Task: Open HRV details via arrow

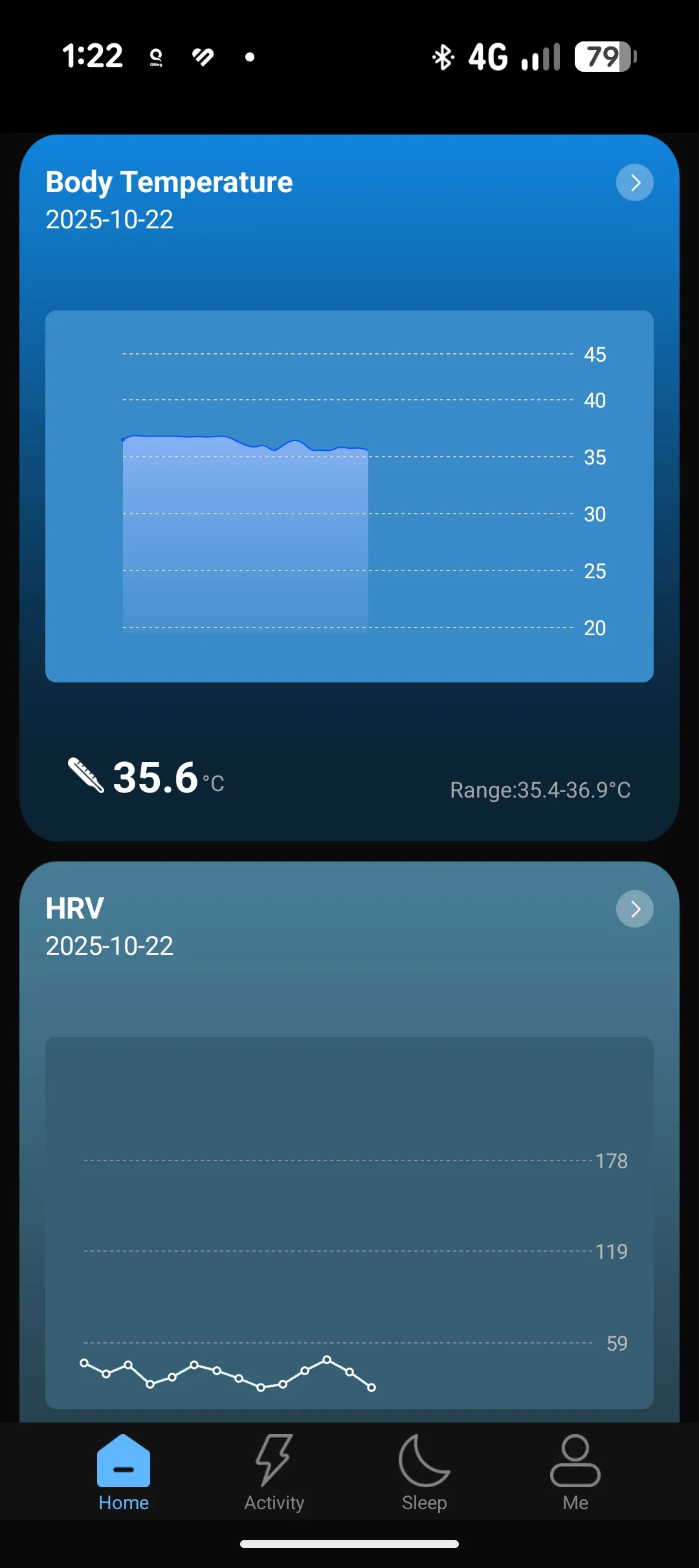Action: pos(634,909)
